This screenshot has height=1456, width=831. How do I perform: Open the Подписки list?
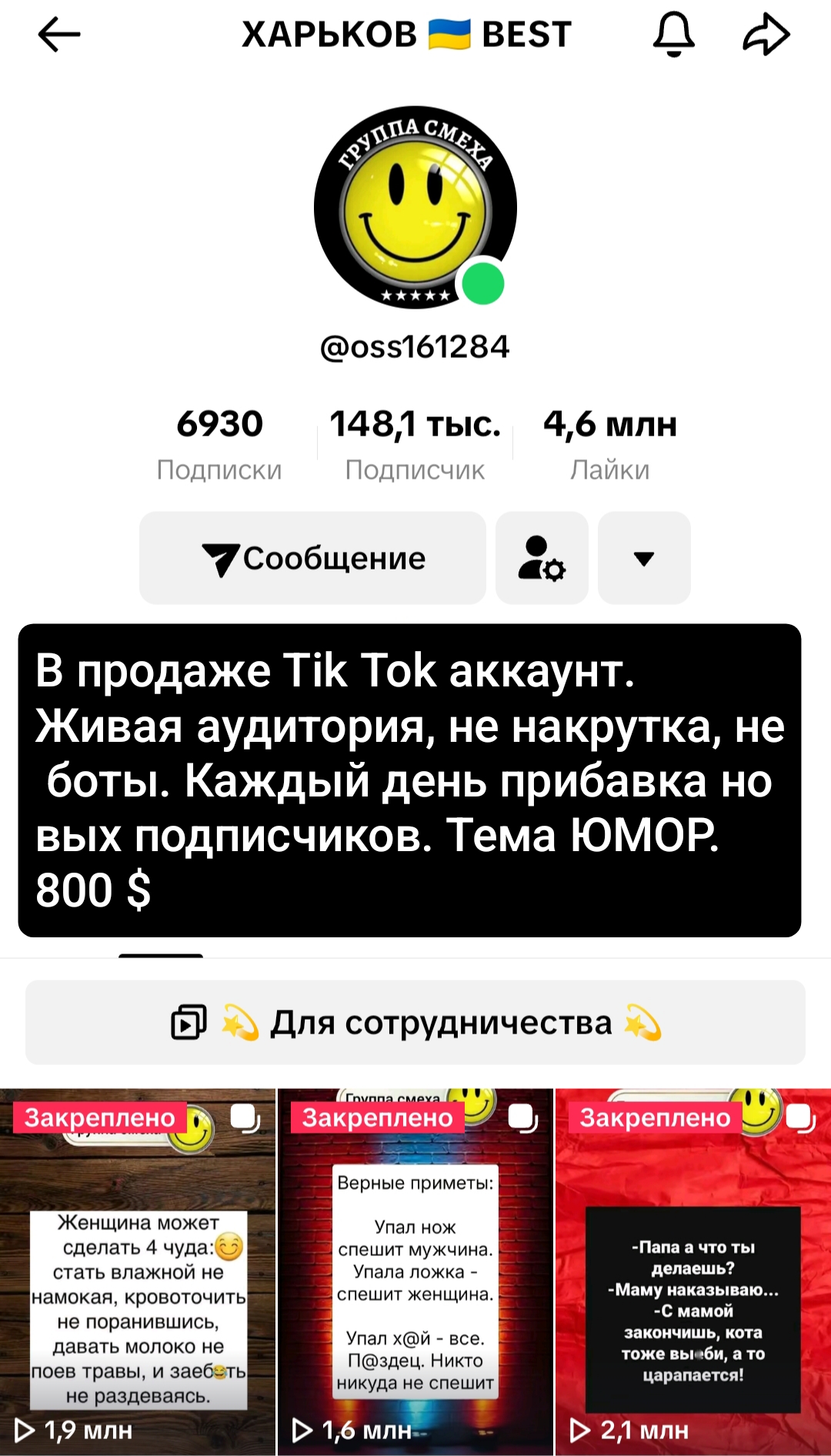tap(220, 442)
